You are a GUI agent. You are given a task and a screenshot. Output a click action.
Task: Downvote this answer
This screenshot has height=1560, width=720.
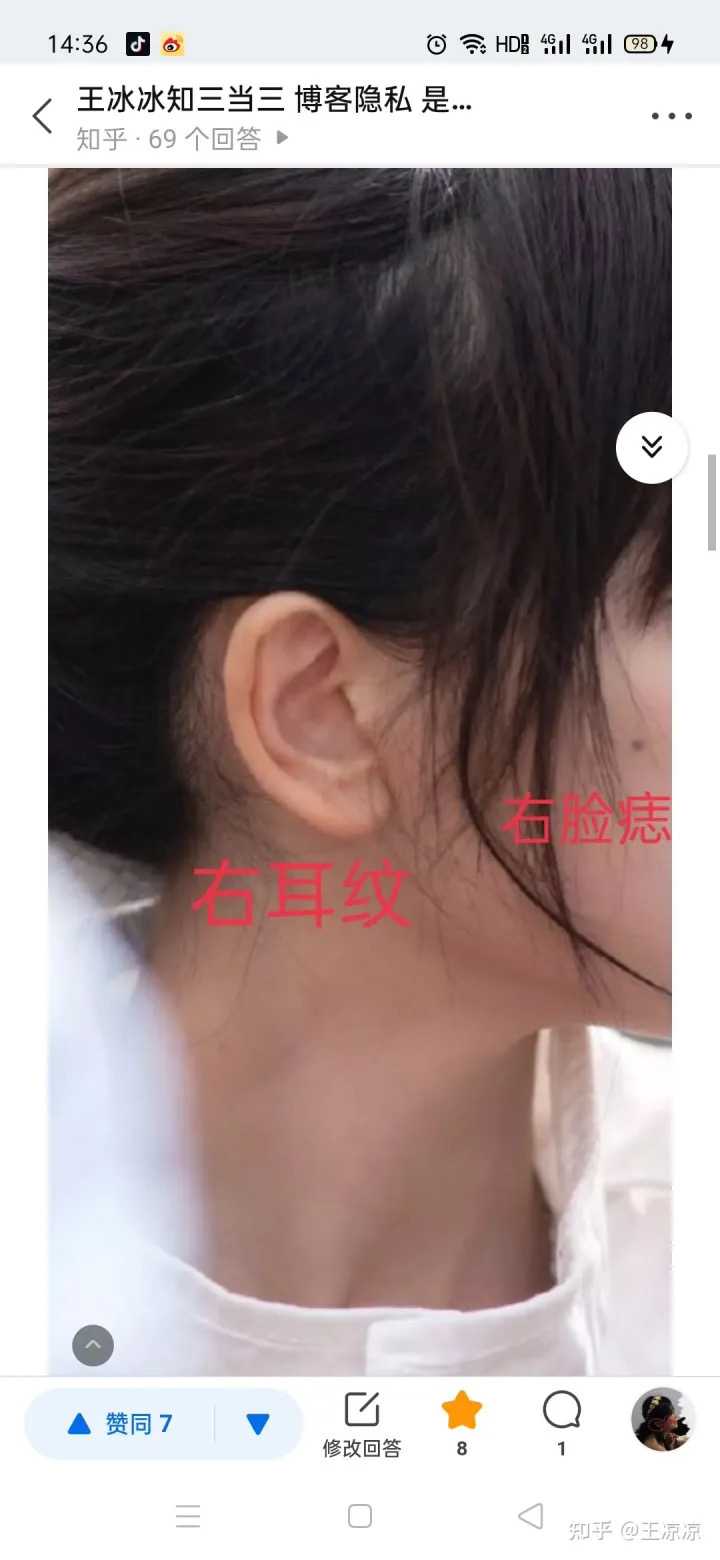tap(258, 1424)
